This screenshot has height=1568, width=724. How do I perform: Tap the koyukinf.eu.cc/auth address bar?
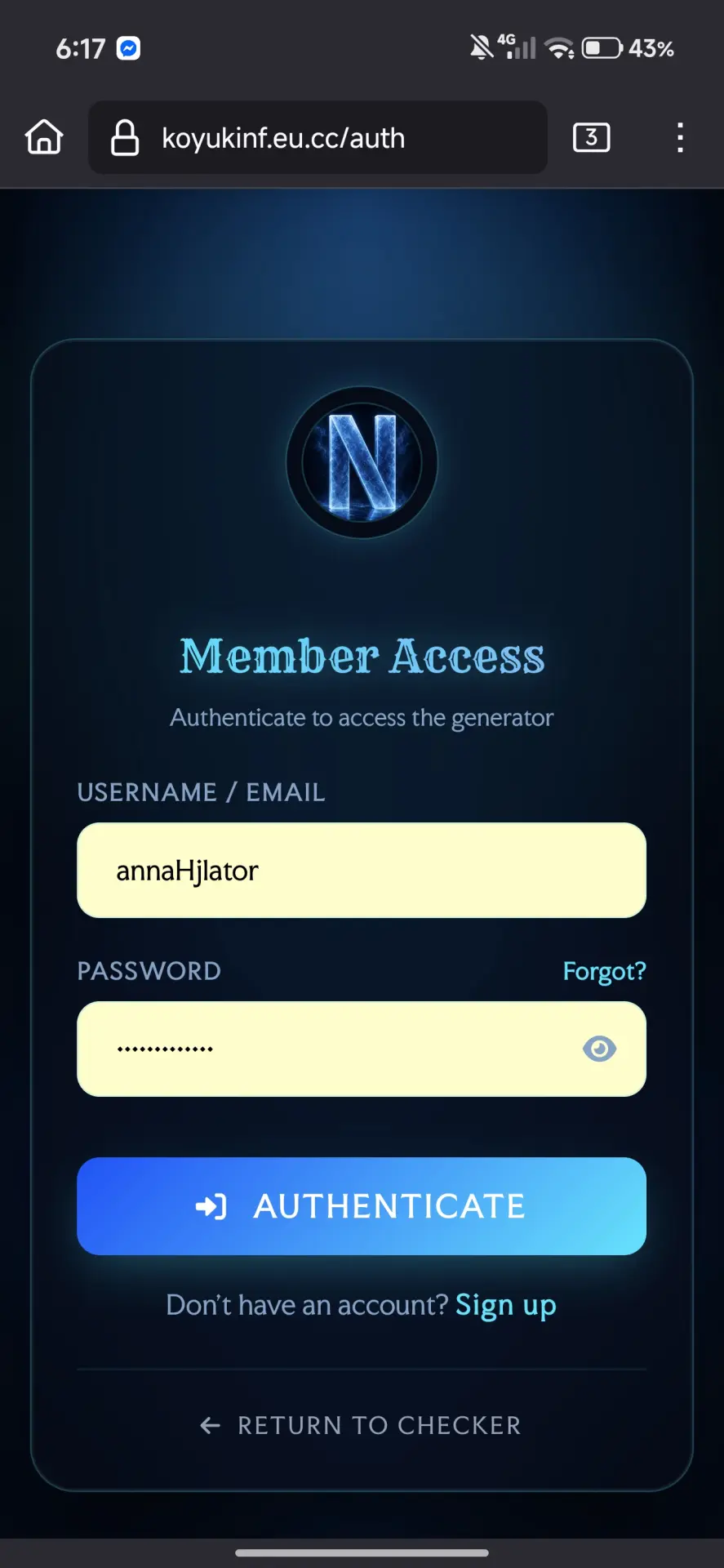(x=318, y=137)
